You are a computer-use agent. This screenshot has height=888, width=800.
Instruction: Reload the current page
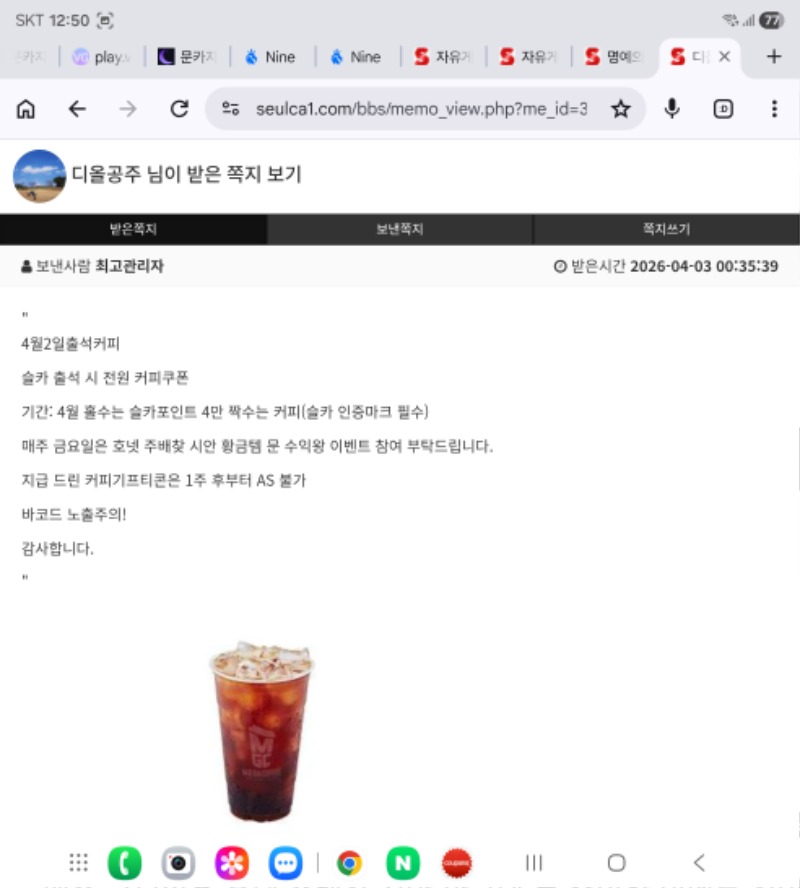[x=179, y=109]
